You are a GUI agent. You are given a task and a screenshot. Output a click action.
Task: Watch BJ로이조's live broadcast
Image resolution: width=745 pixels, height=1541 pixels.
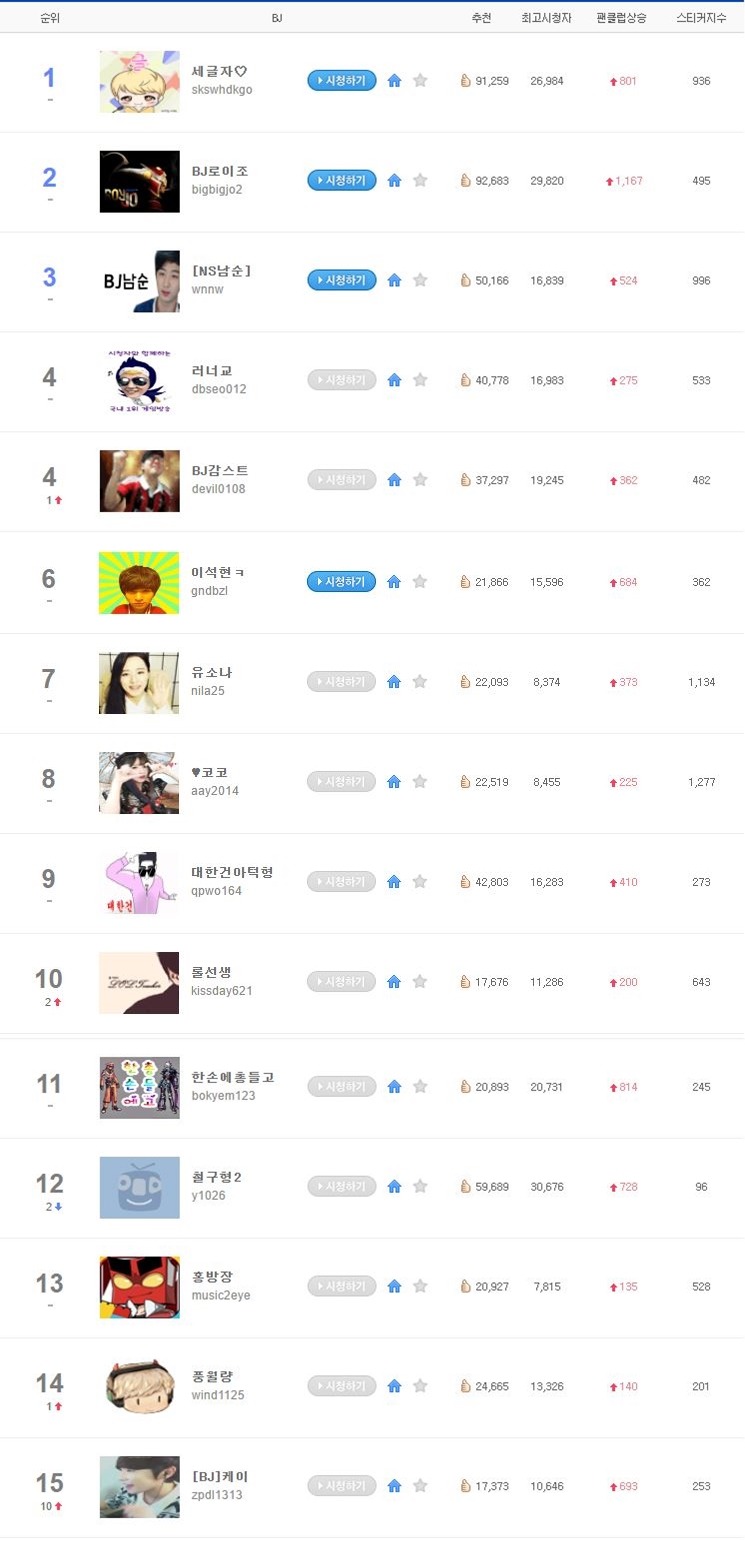coord(342,180)
